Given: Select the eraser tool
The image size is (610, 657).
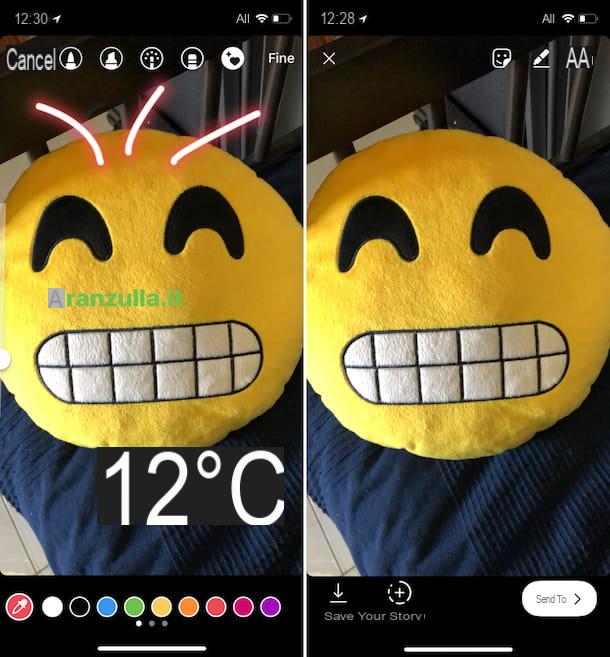Looking at the screenshot, I should click(x=192, y=60).
